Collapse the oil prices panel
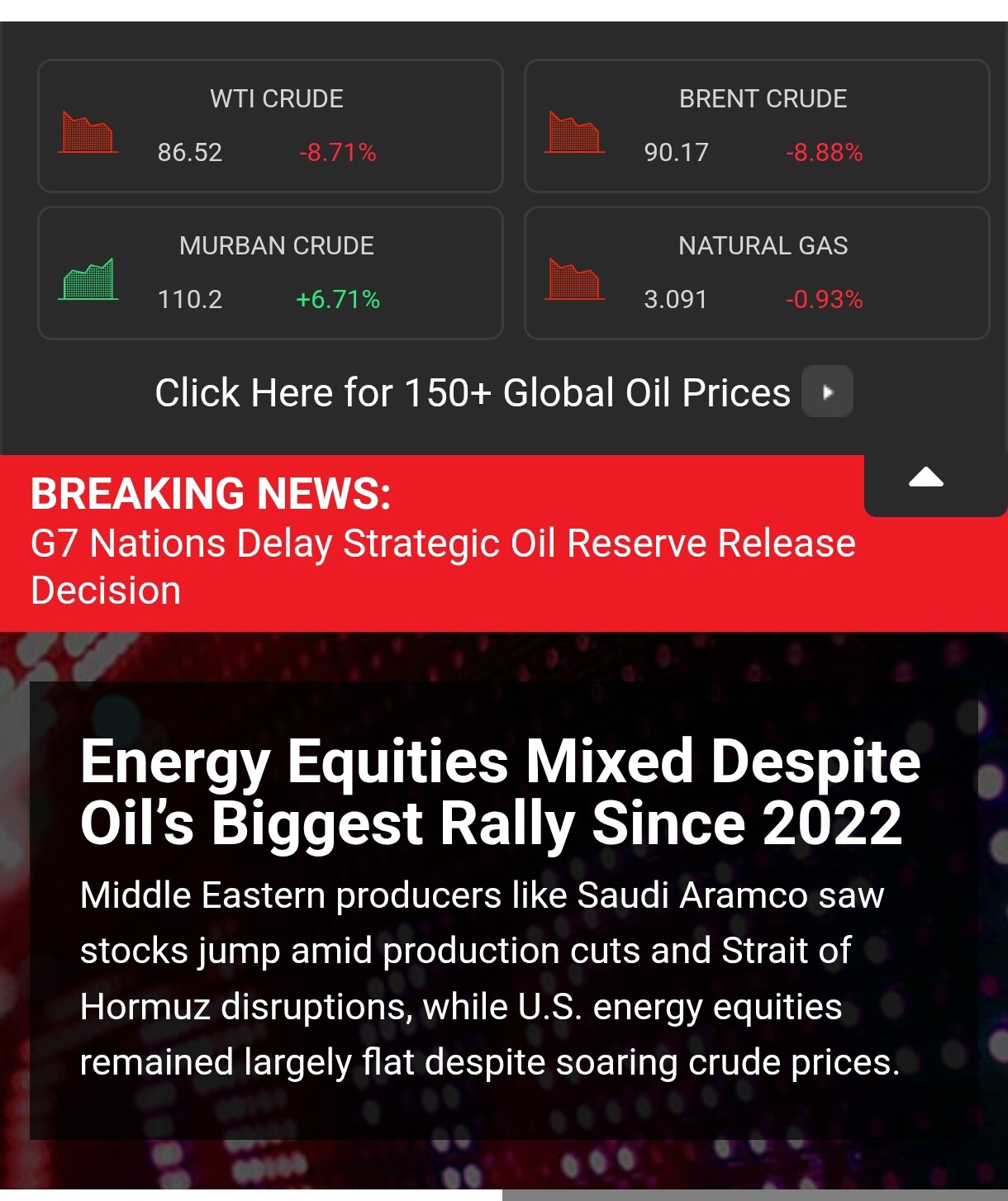1008x1201 pixels. [x=926, y=478]
